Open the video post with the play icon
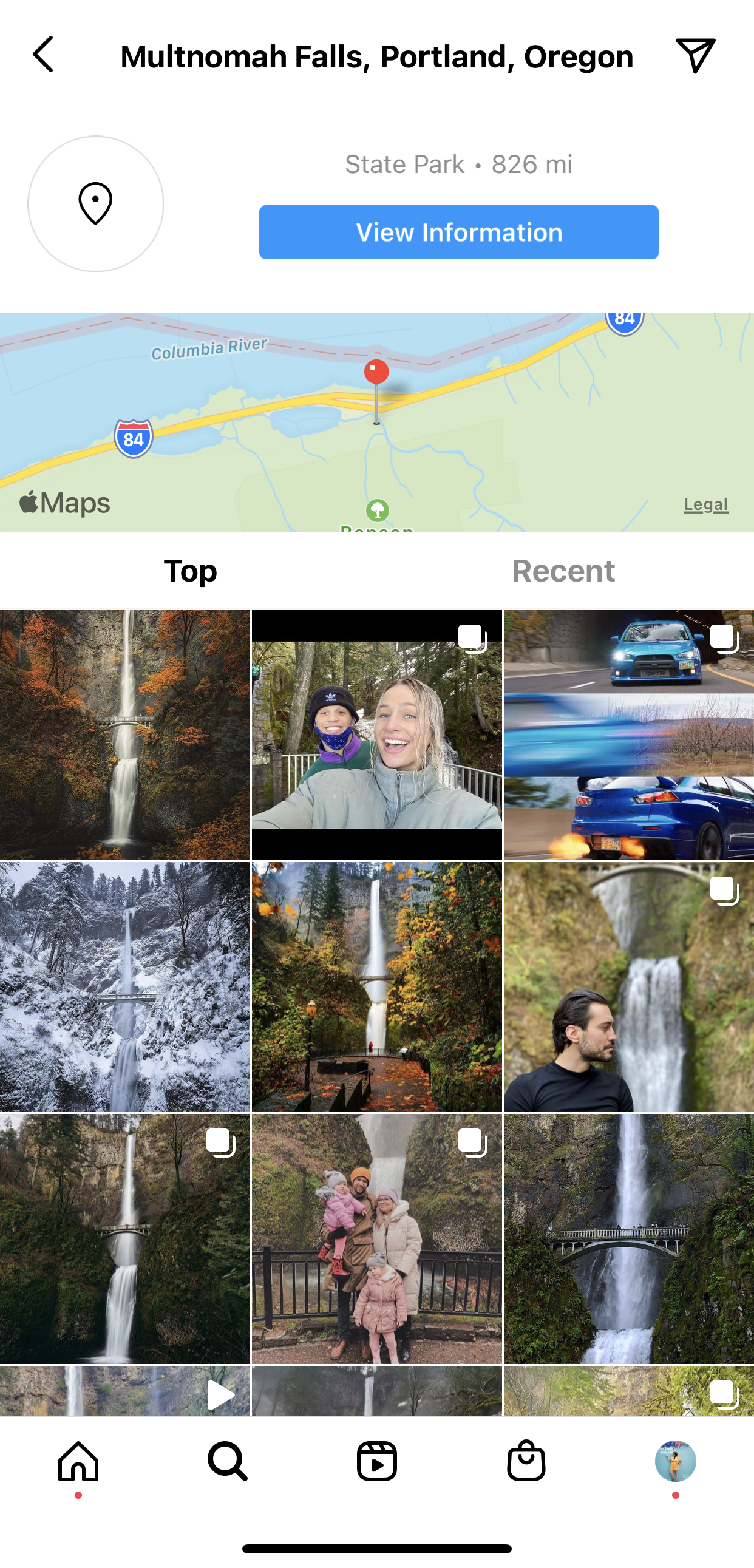The height and width of the screenshot is (1568, 754). coord(124,1391)
